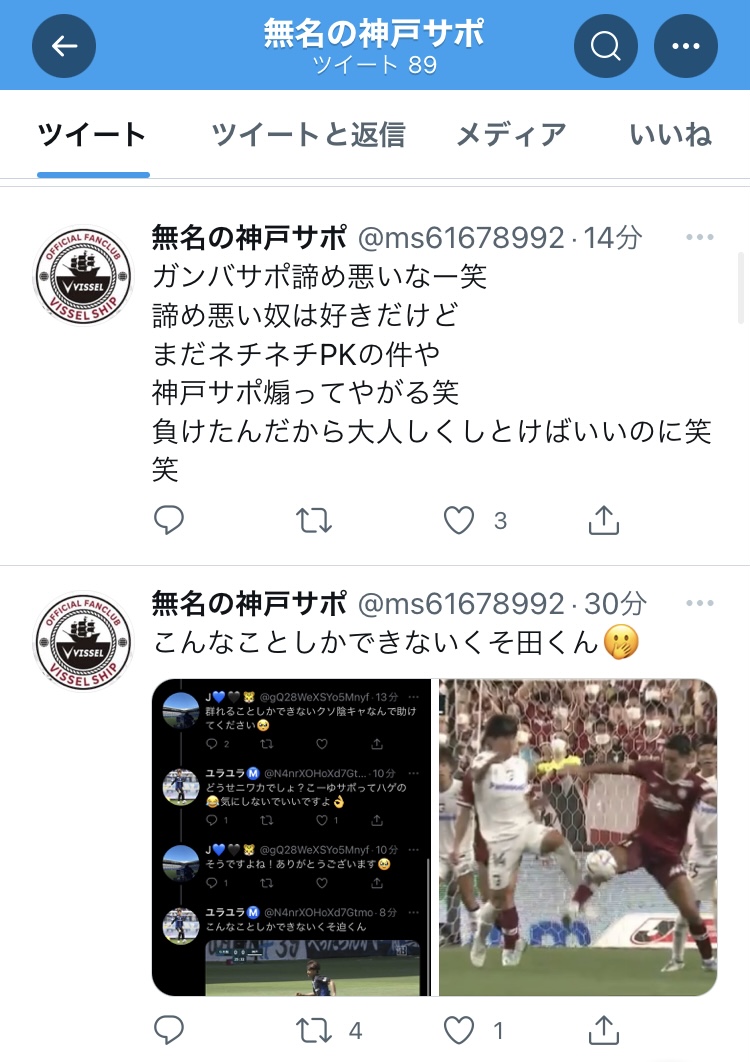Like the こんなことしか tweet
The image size is (750, 1062).
click(x=459, y=1030)
